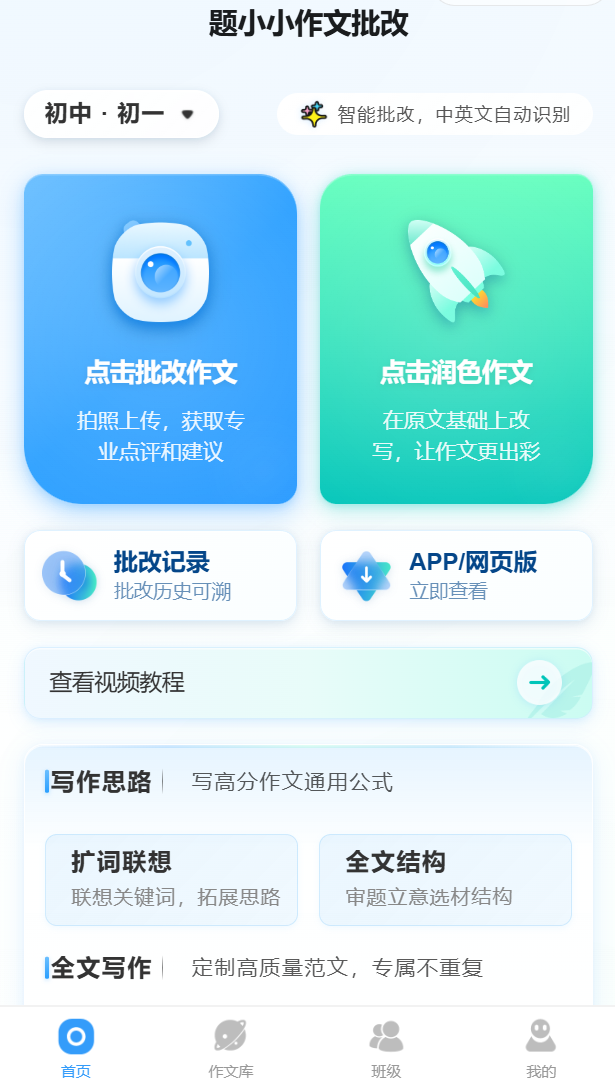The height and width of the screenshot is (1080, 615).
Task: Open the 我的 tab
Action: 541,1046
